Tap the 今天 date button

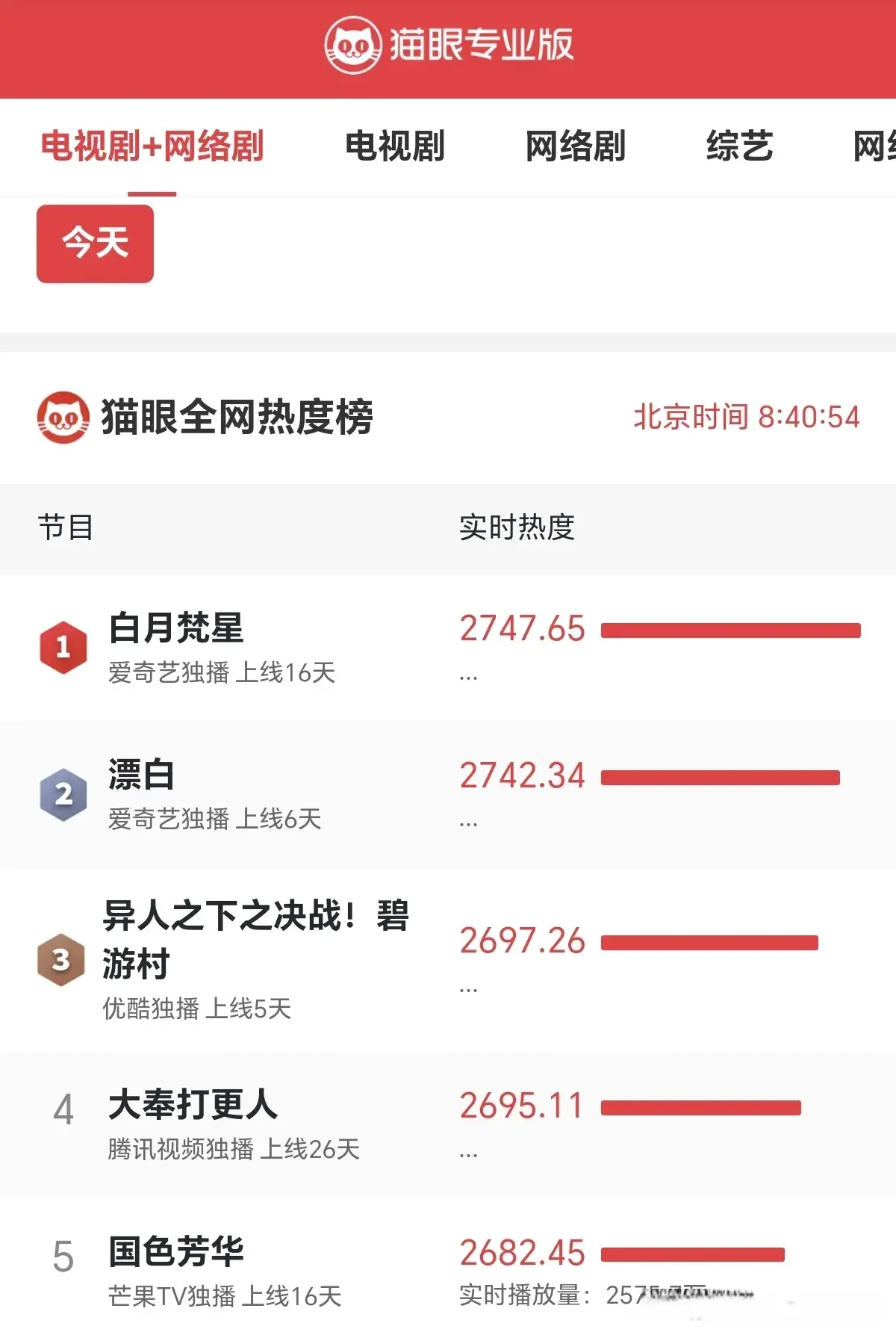pyautogui.click(x=95, y=244)
